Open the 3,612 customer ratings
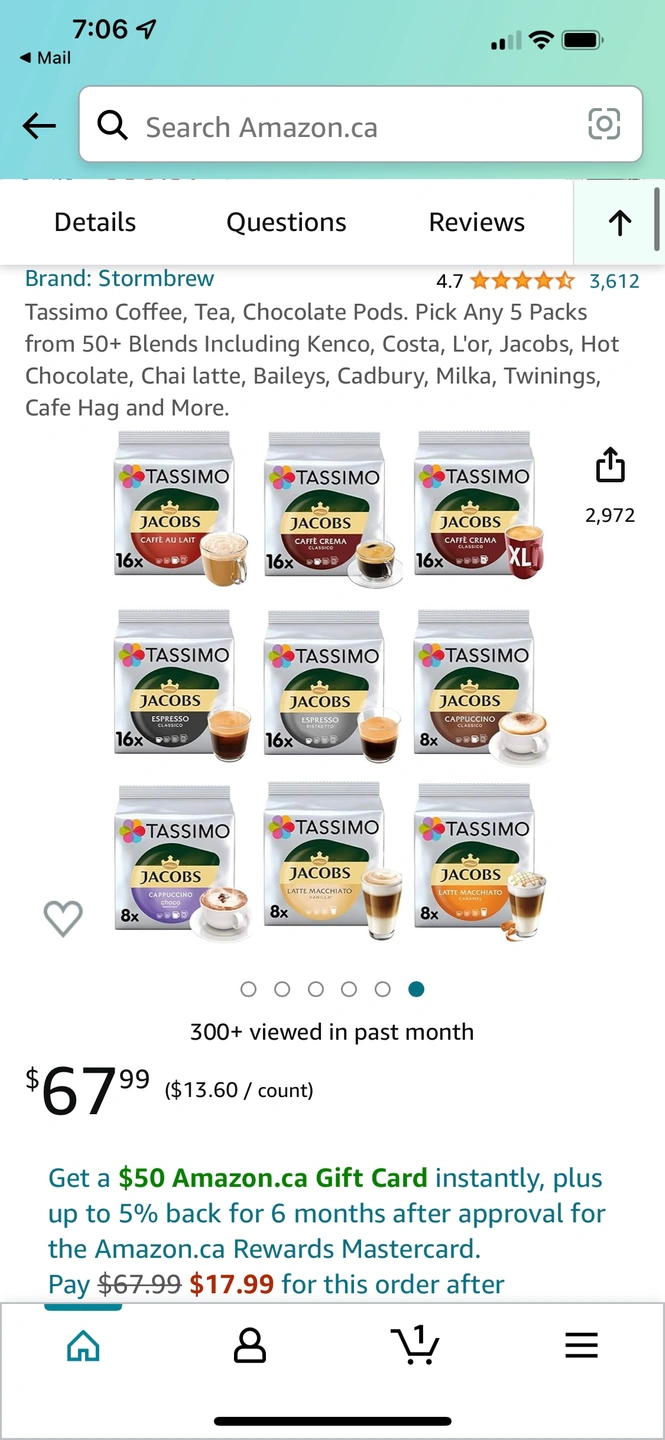The height and width of the screenshot is (1440, 665). pos(614,281)
